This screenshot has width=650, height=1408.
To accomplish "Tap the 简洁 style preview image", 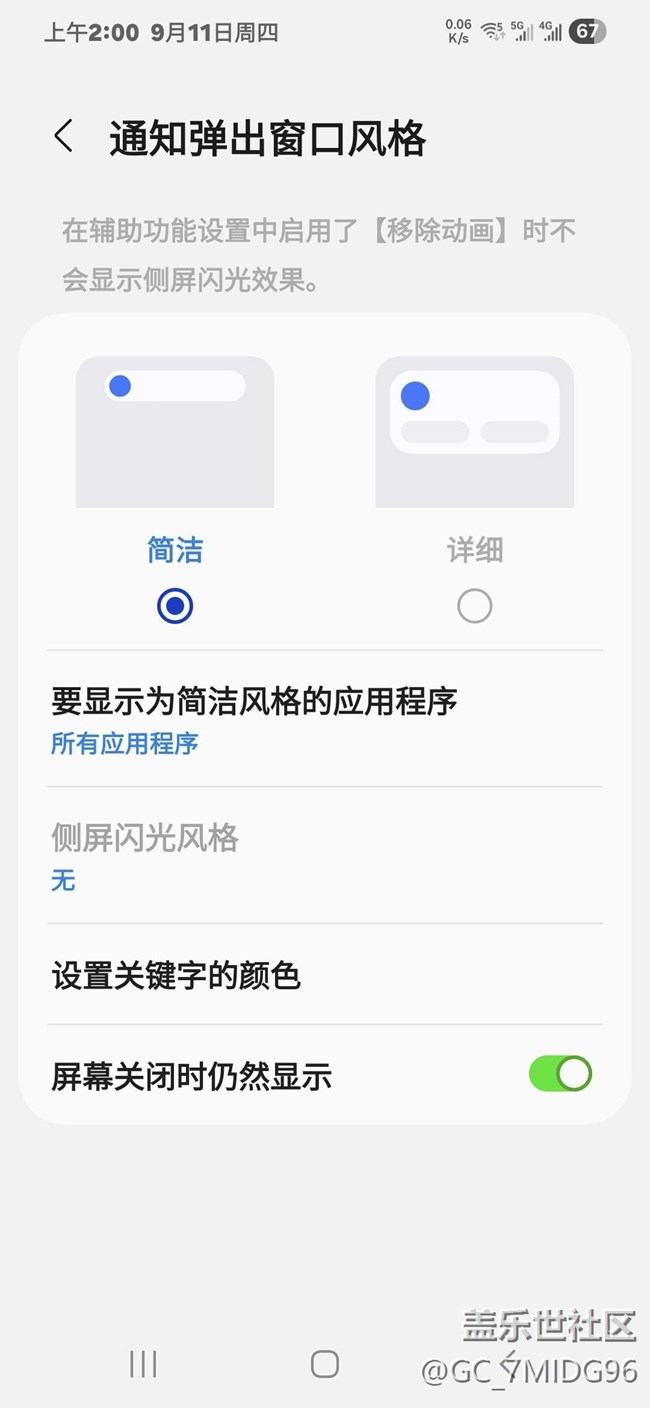I will click(x=175, y=432).
